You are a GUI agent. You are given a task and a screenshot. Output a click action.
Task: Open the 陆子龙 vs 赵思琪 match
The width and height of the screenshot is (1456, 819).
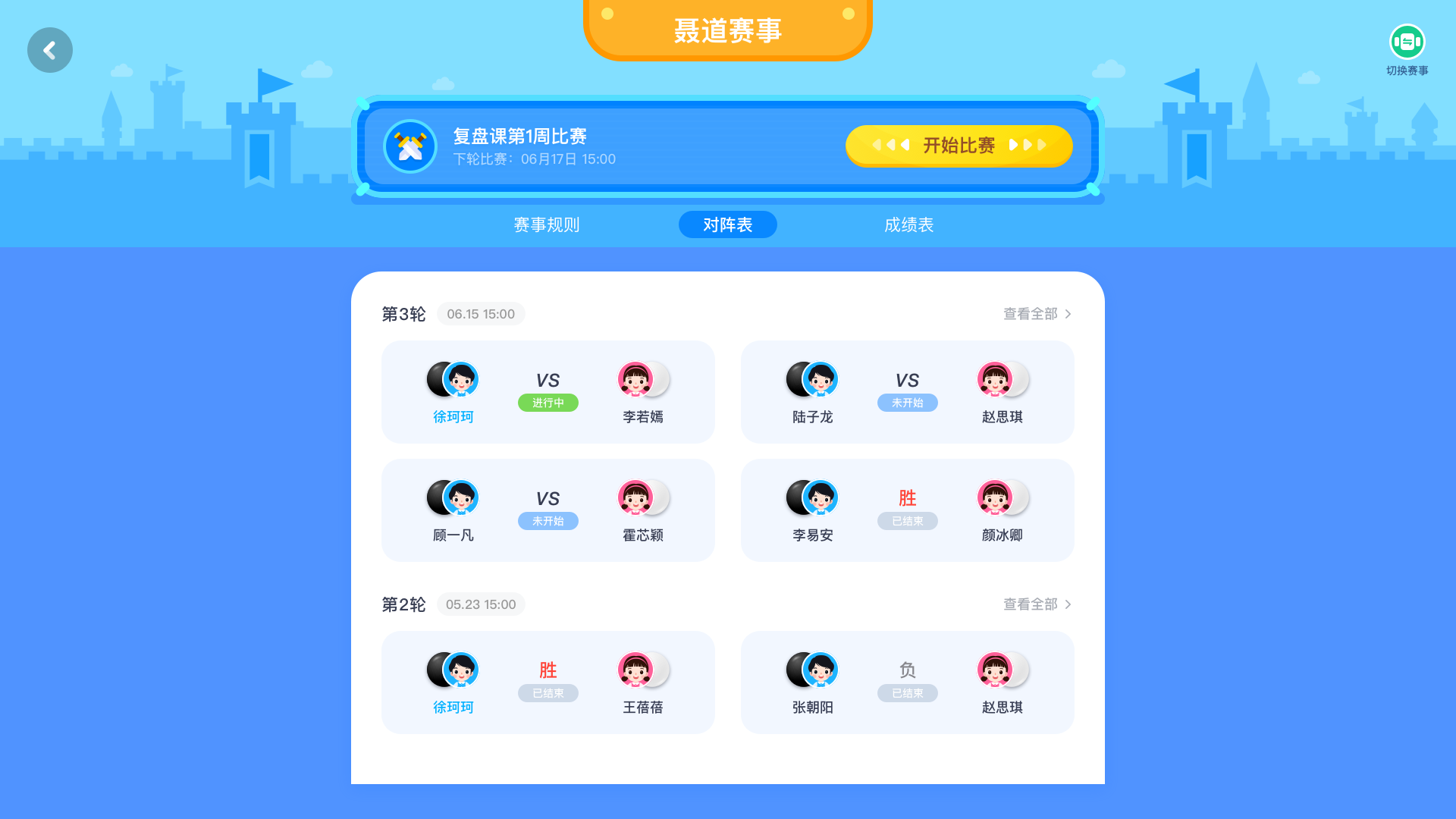[x=907, y=392]
